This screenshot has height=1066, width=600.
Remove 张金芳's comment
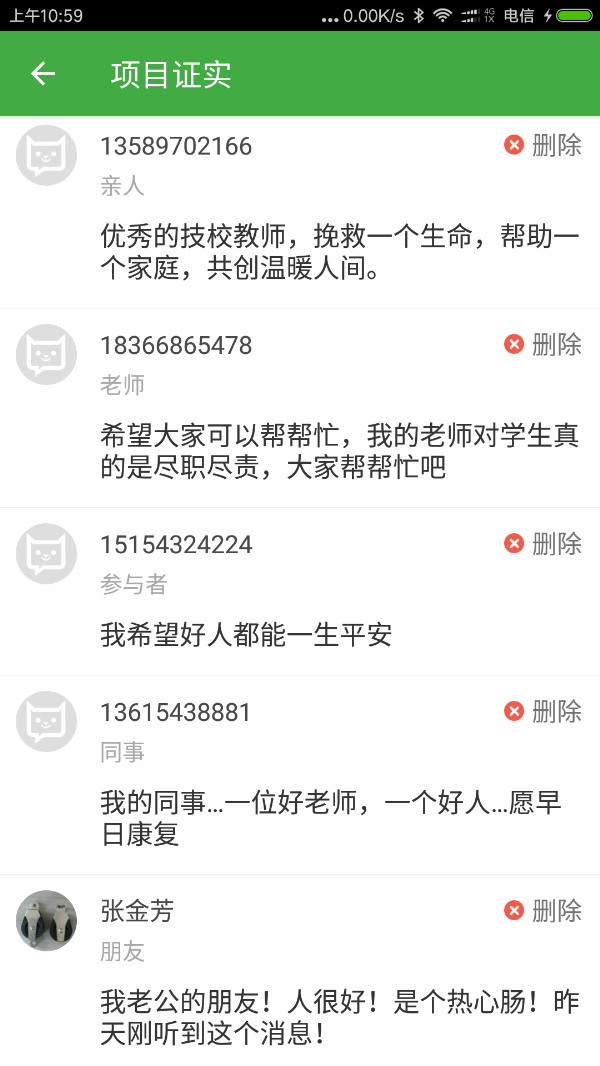click(543, 911)
